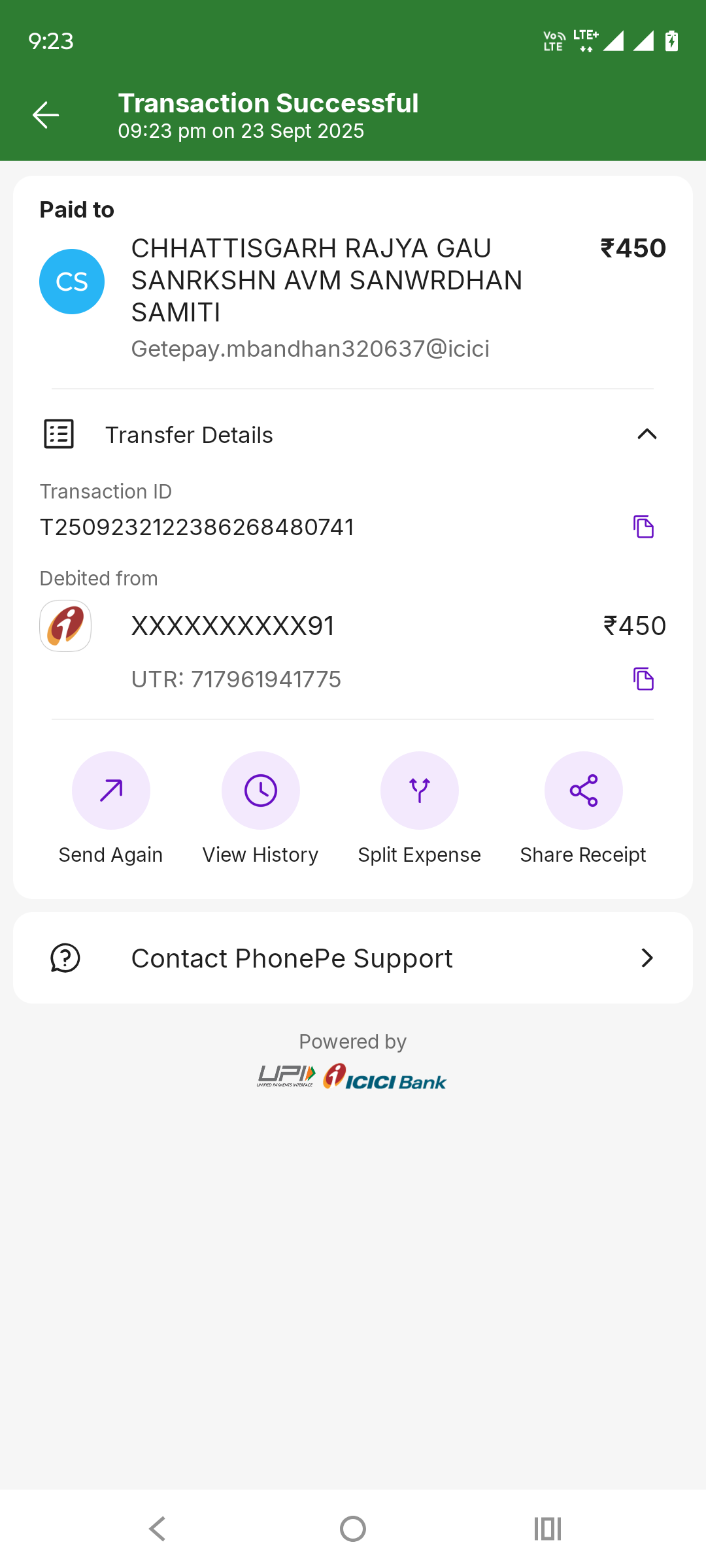Image resolution: width=706 pixels, height=1568 pixels.
Task: Open View History
Action: tap(261, 791)
